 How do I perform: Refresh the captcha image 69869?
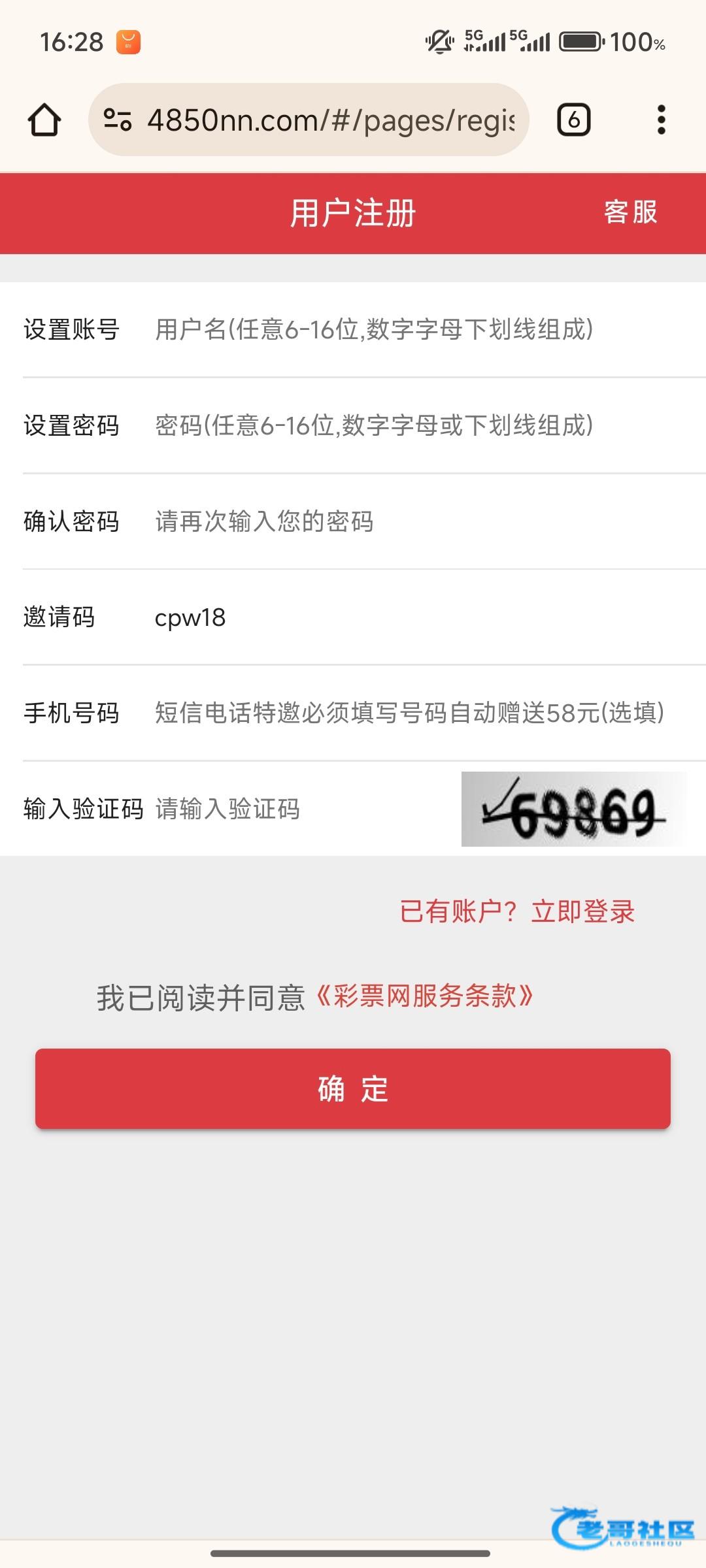[x=574, y=809]
